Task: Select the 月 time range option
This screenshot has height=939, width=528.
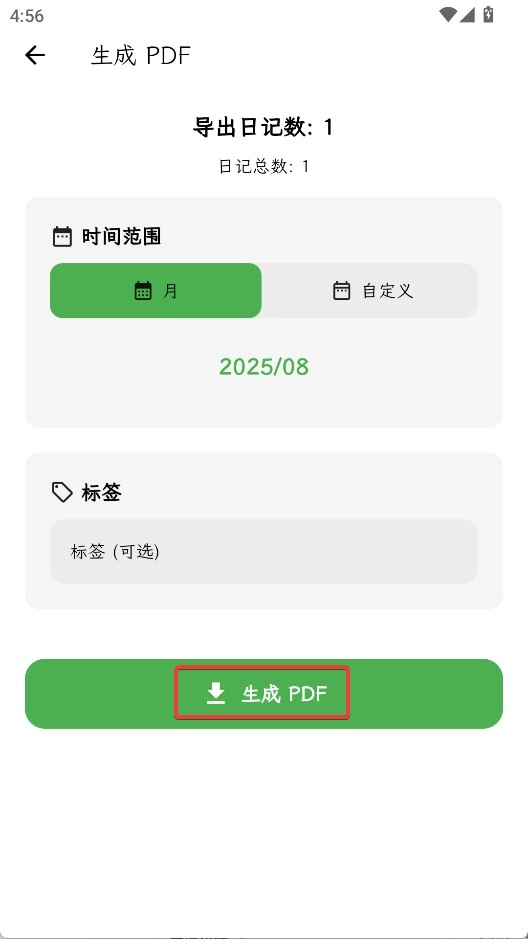Action: pyautogui.click(x=156, y=290)
